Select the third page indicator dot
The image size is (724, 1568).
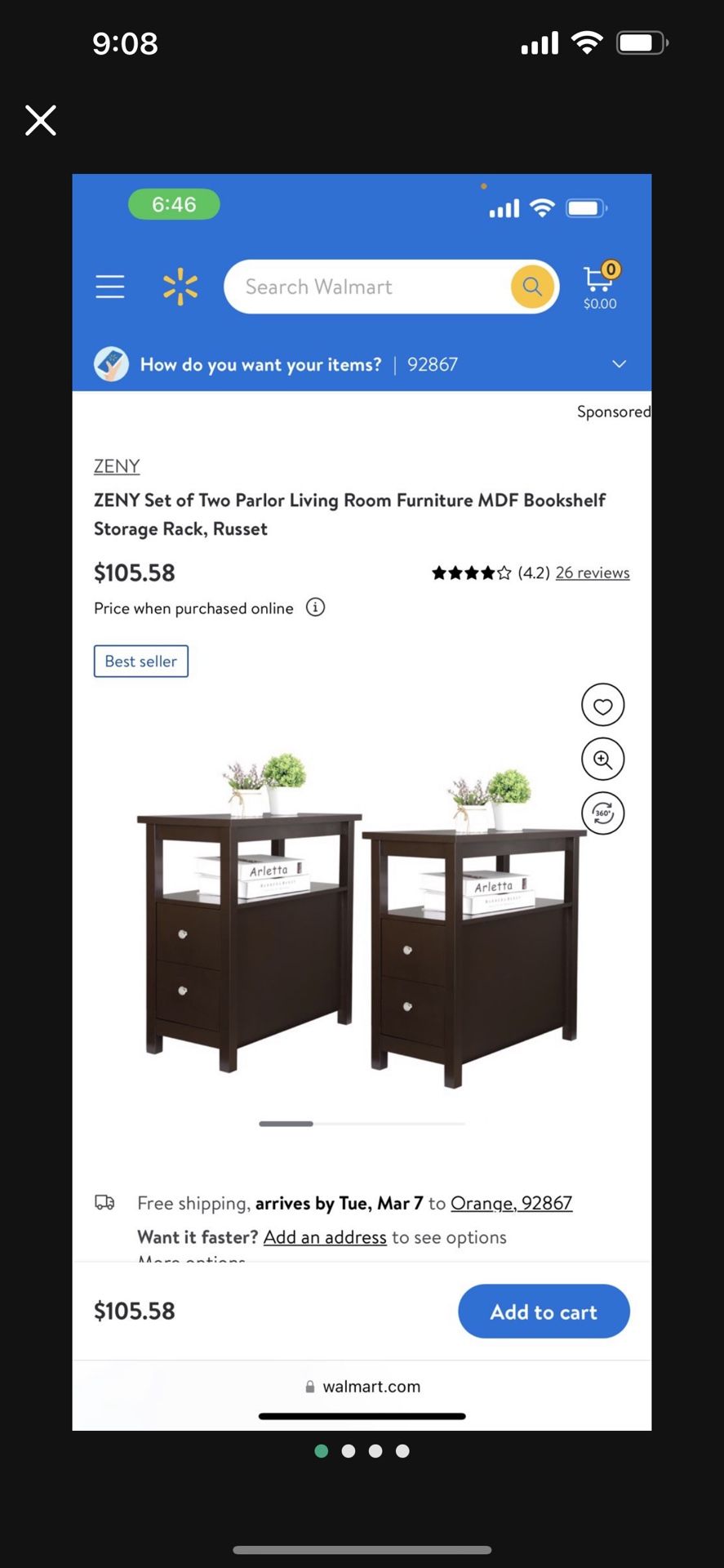click(375, 1451)
